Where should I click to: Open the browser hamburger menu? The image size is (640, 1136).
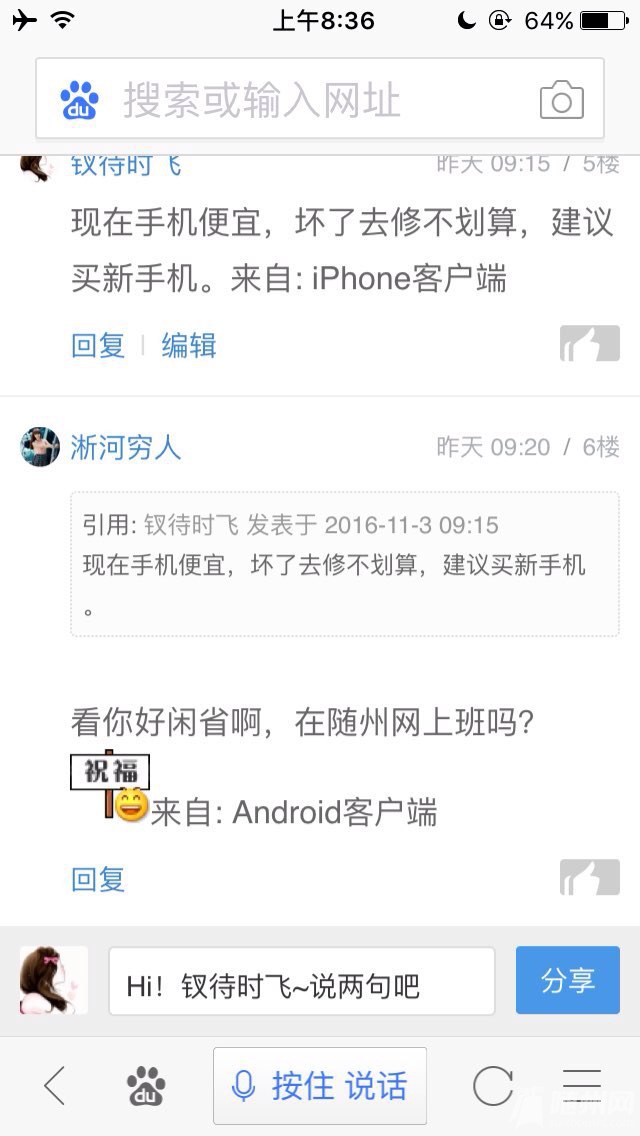click(581, 1085)
